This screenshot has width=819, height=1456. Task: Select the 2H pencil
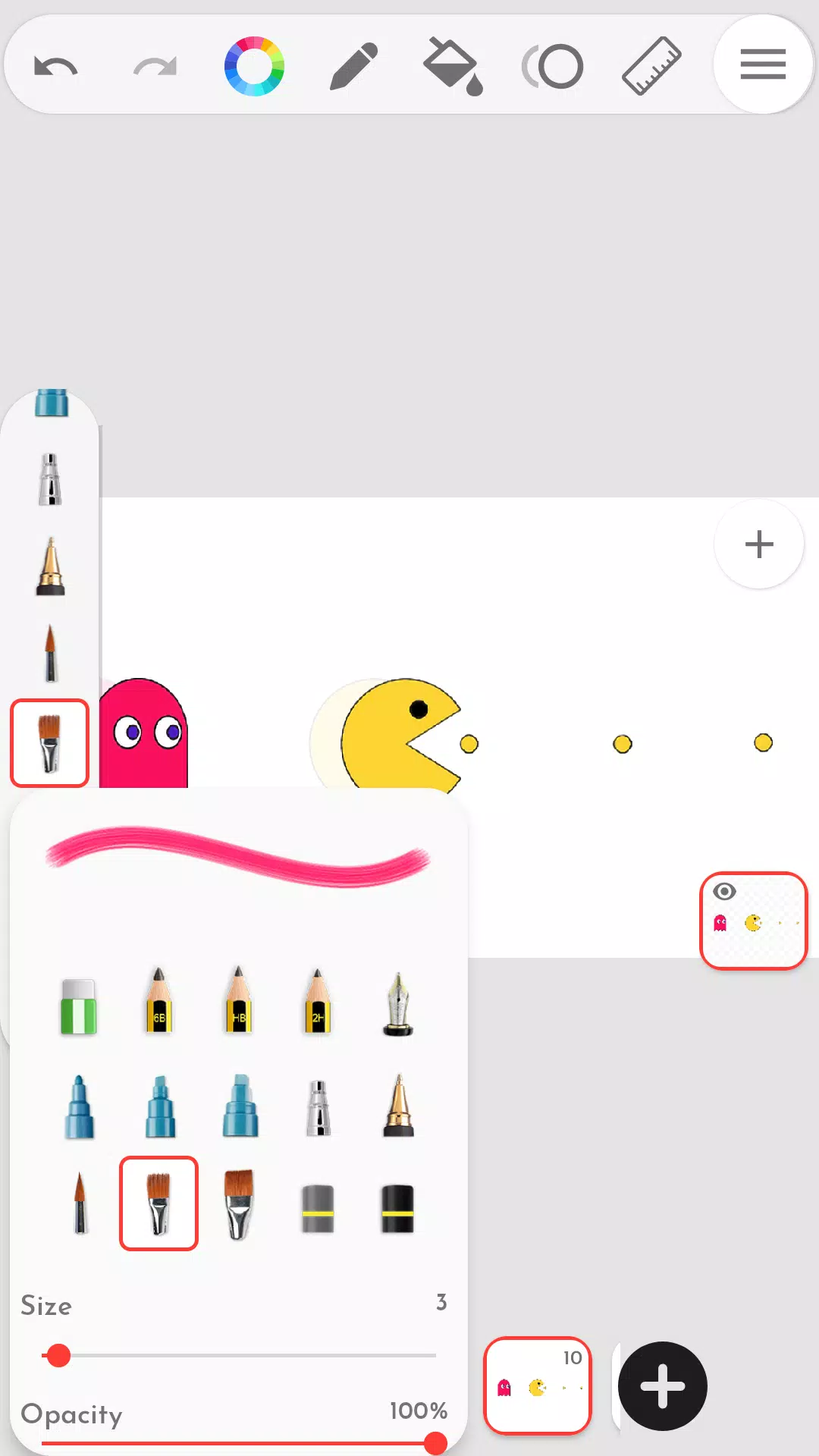pyautogui.click(x=318, y=1001)
